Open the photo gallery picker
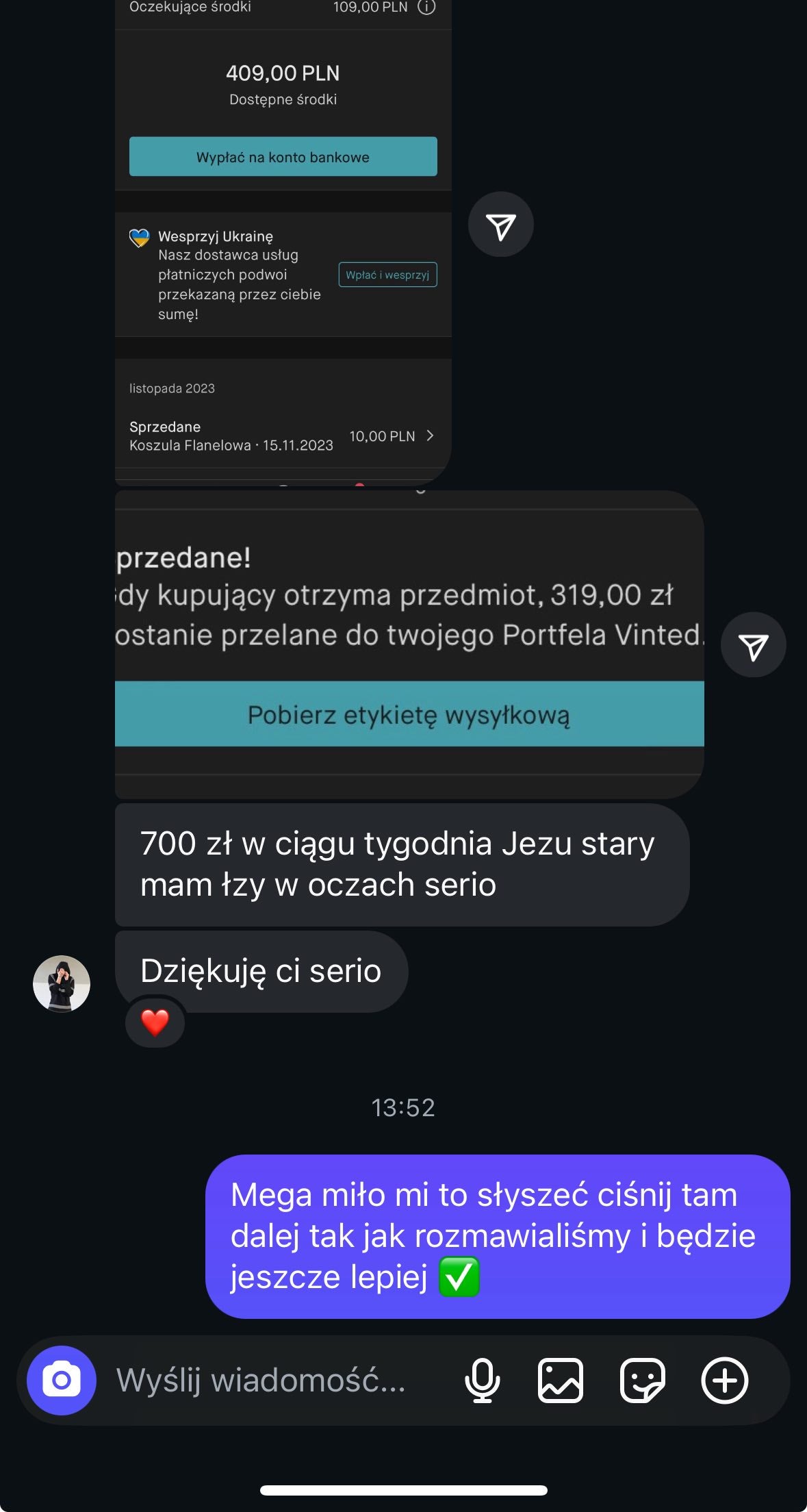The width and height of the screenshot is (807, 1512). [x=561, y=1380]
